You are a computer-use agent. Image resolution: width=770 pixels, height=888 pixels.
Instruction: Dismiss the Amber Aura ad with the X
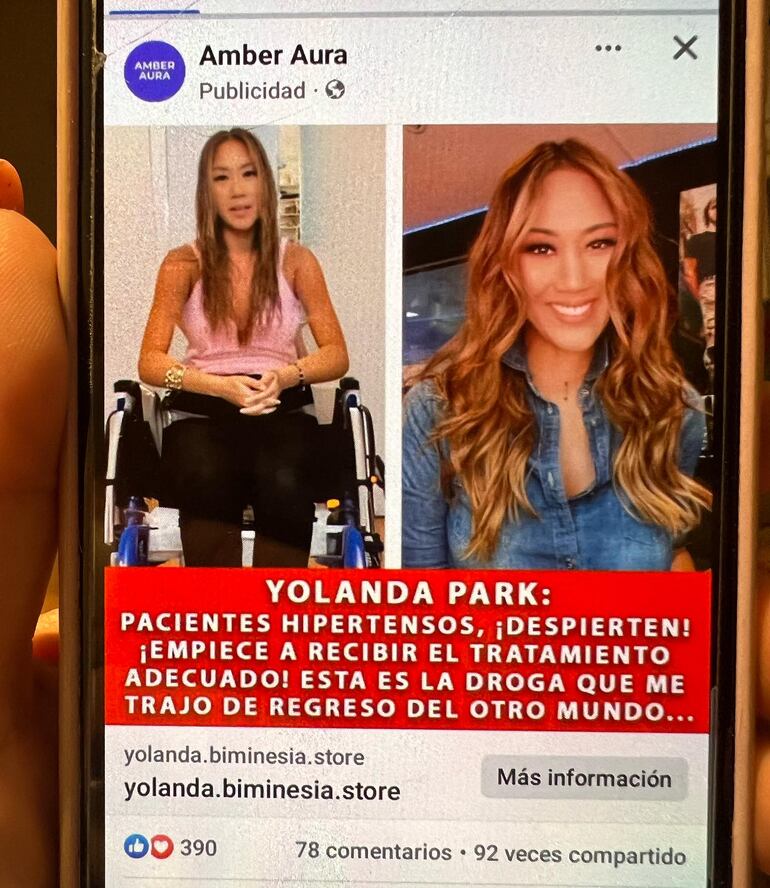685,48
